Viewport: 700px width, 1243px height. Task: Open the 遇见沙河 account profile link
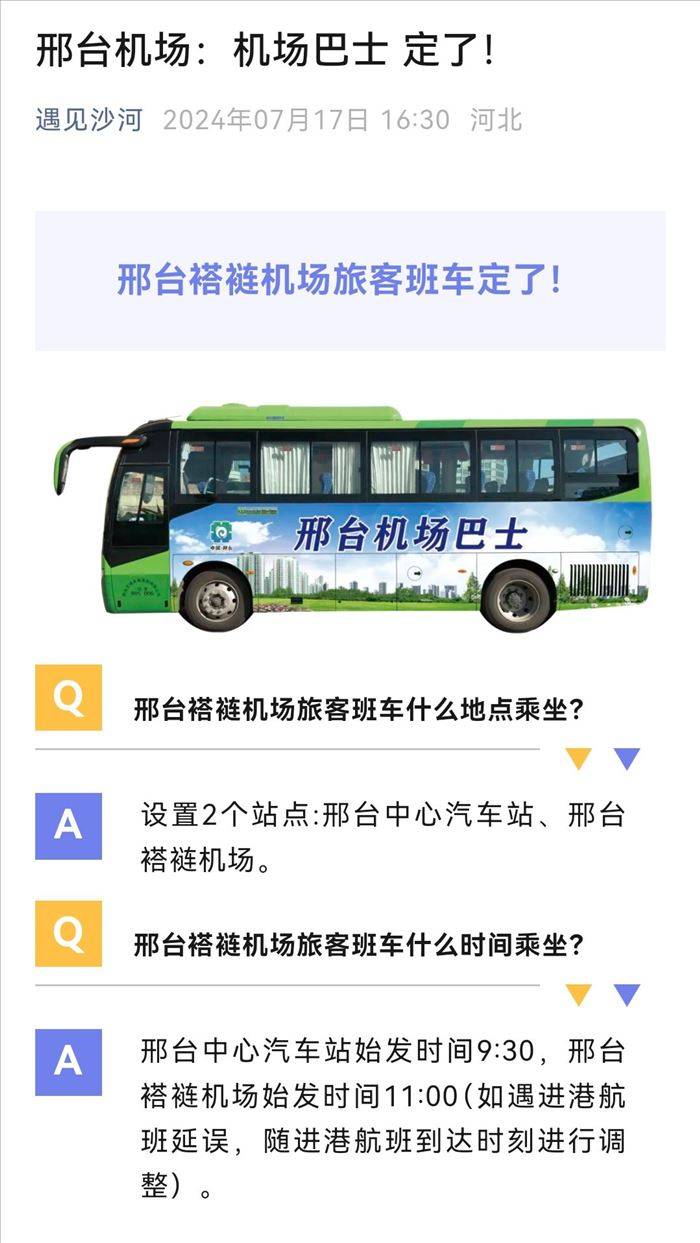tap(89, 120)
